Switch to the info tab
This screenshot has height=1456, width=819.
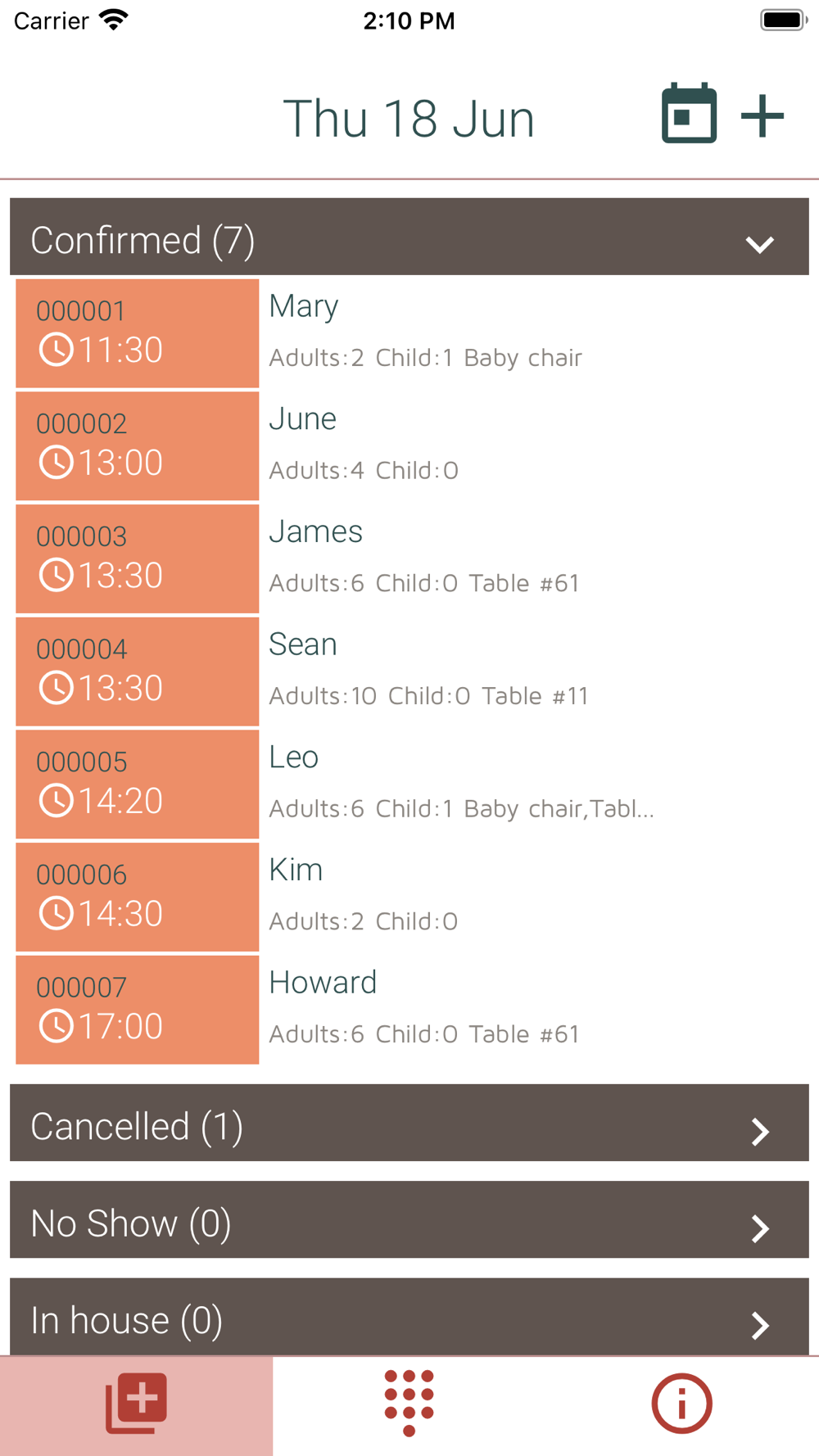(x=681, y=1405)
